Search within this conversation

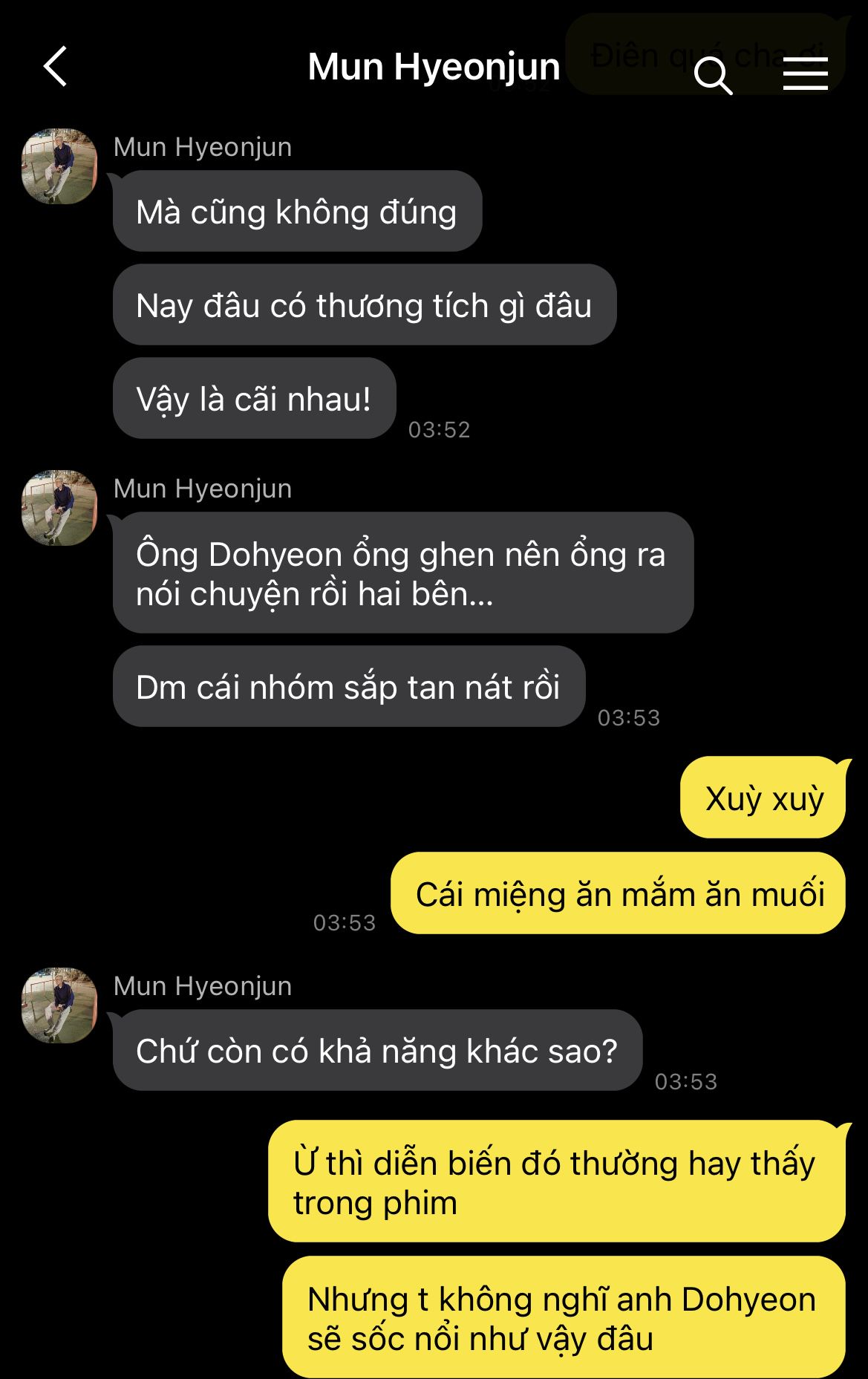(x=713, y=74)
